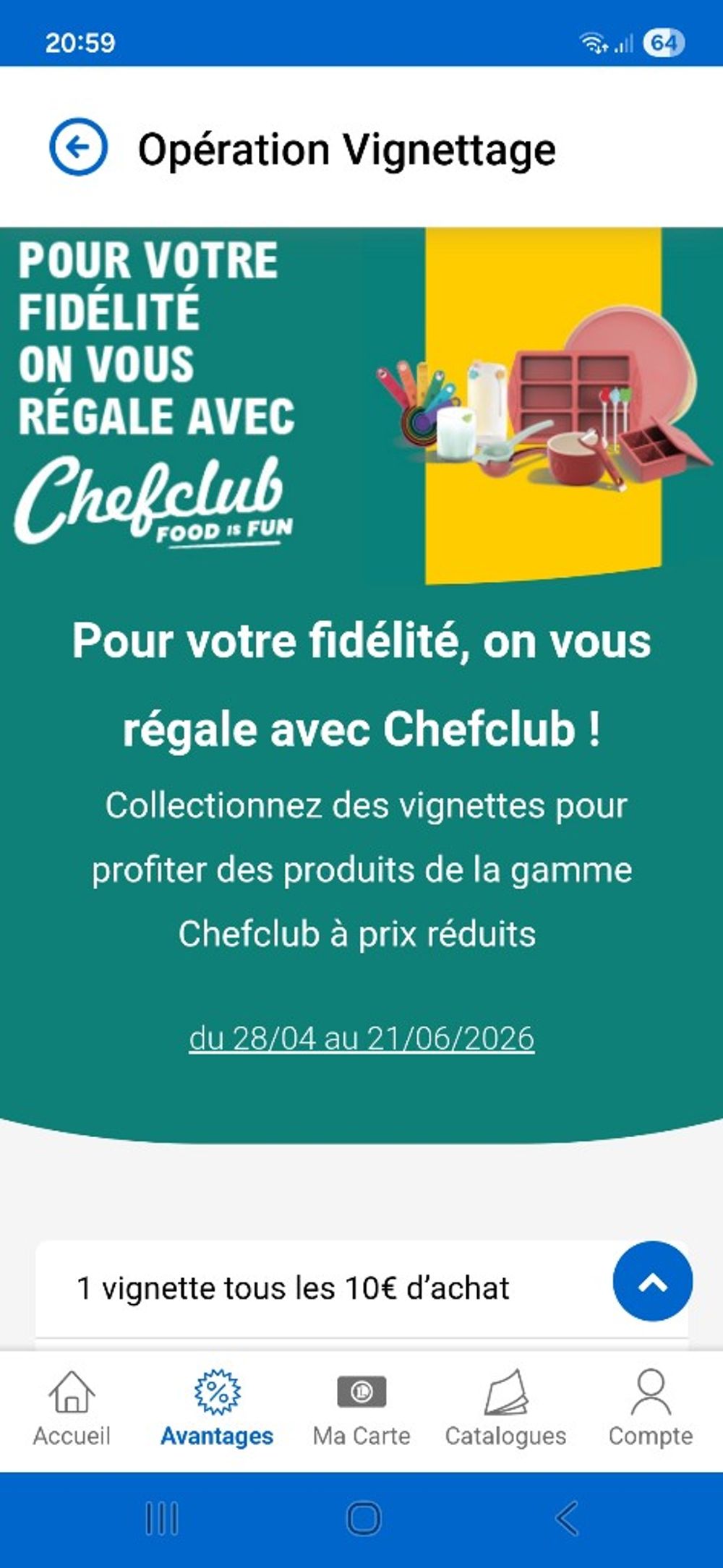This screenshot has width=723, height=1568.
Task: Tap the system home button
Action: (x=364, y=1518)
